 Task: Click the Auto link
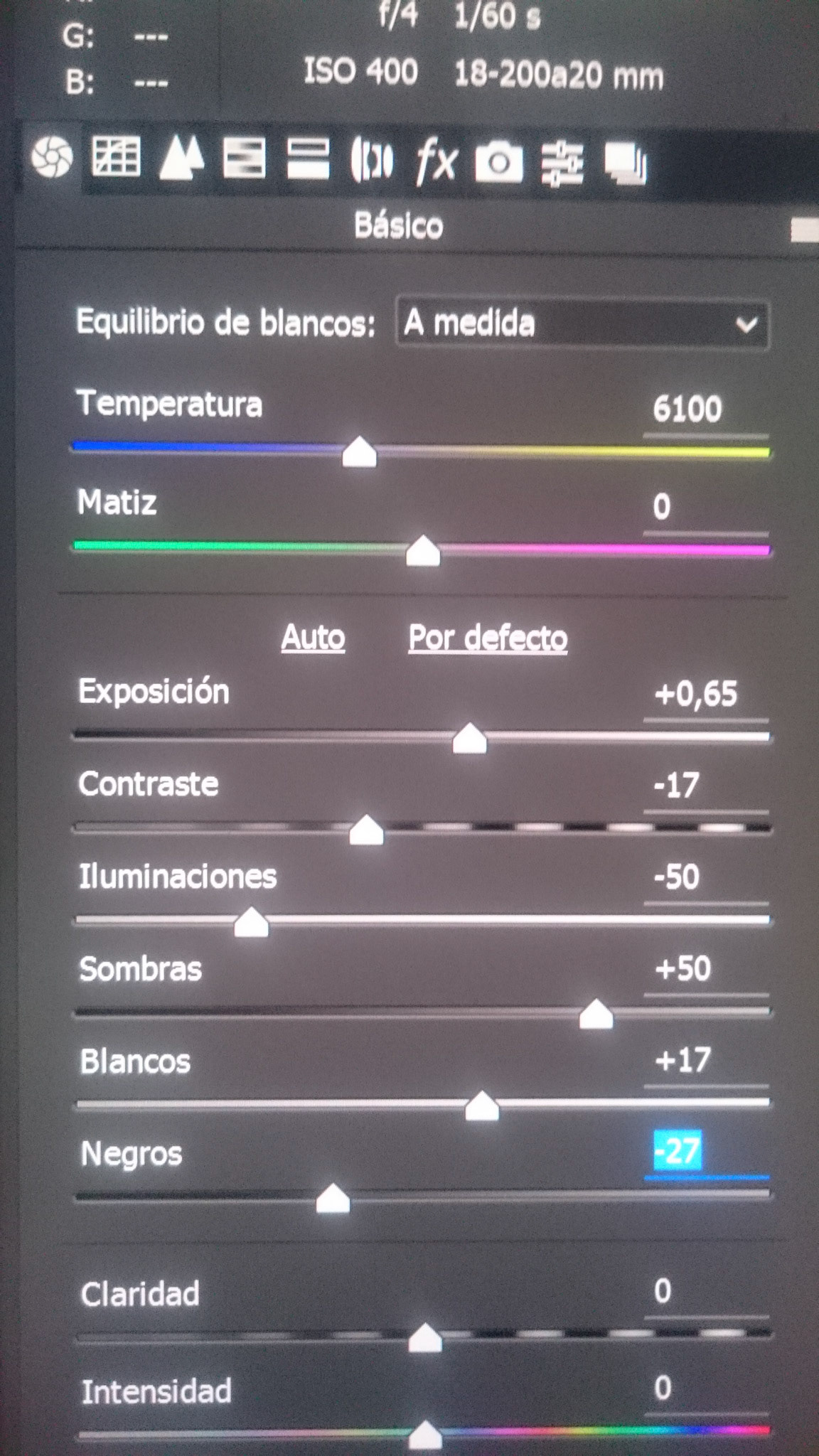pos(313,638)
